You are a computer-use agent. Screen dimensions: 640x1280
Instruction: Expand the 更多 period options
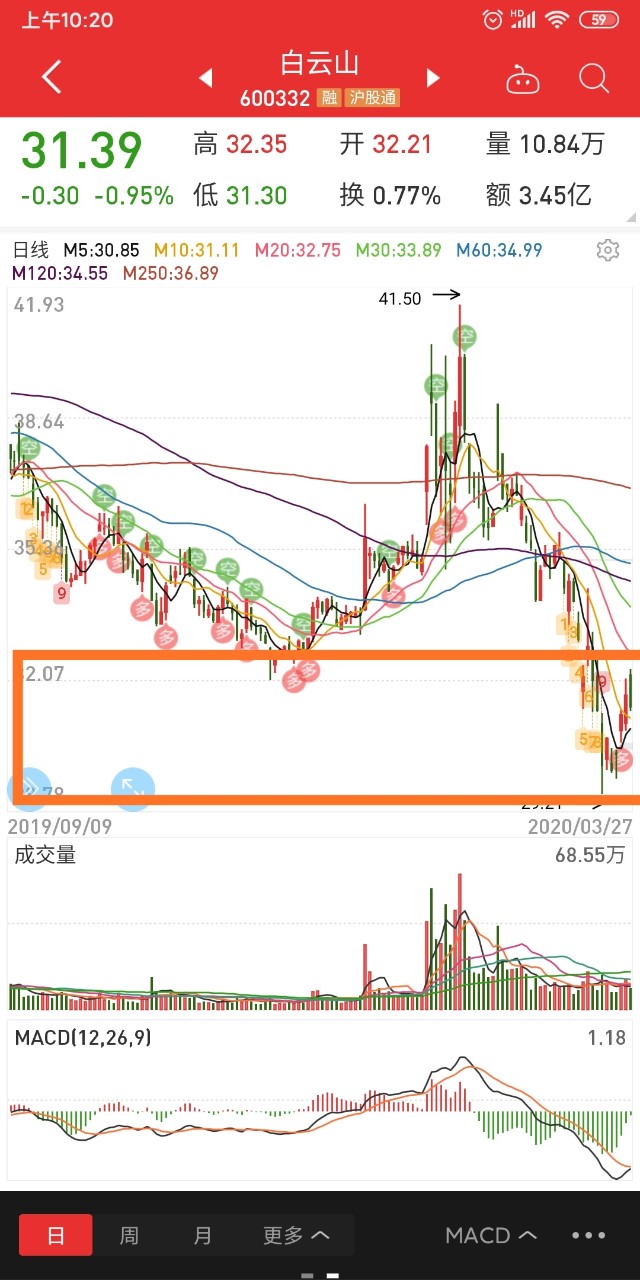[x=296, y=1235]
